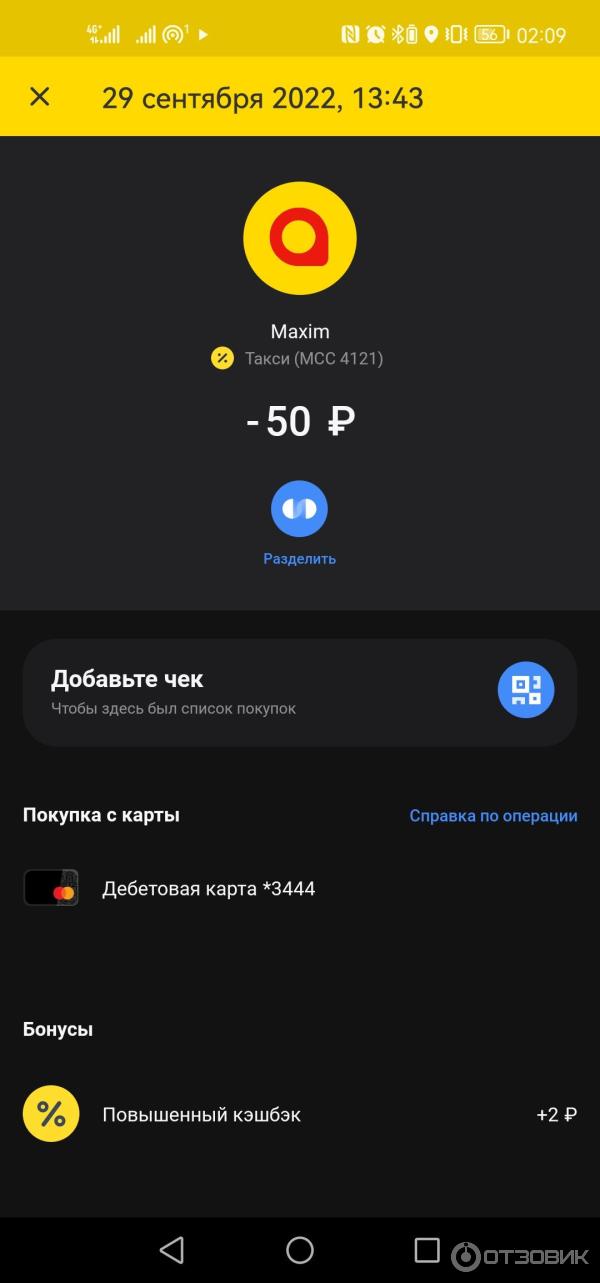Close the transaction details screen
Image resolution: width=600 pixels, height=1283 pixels.
[39, 97]
